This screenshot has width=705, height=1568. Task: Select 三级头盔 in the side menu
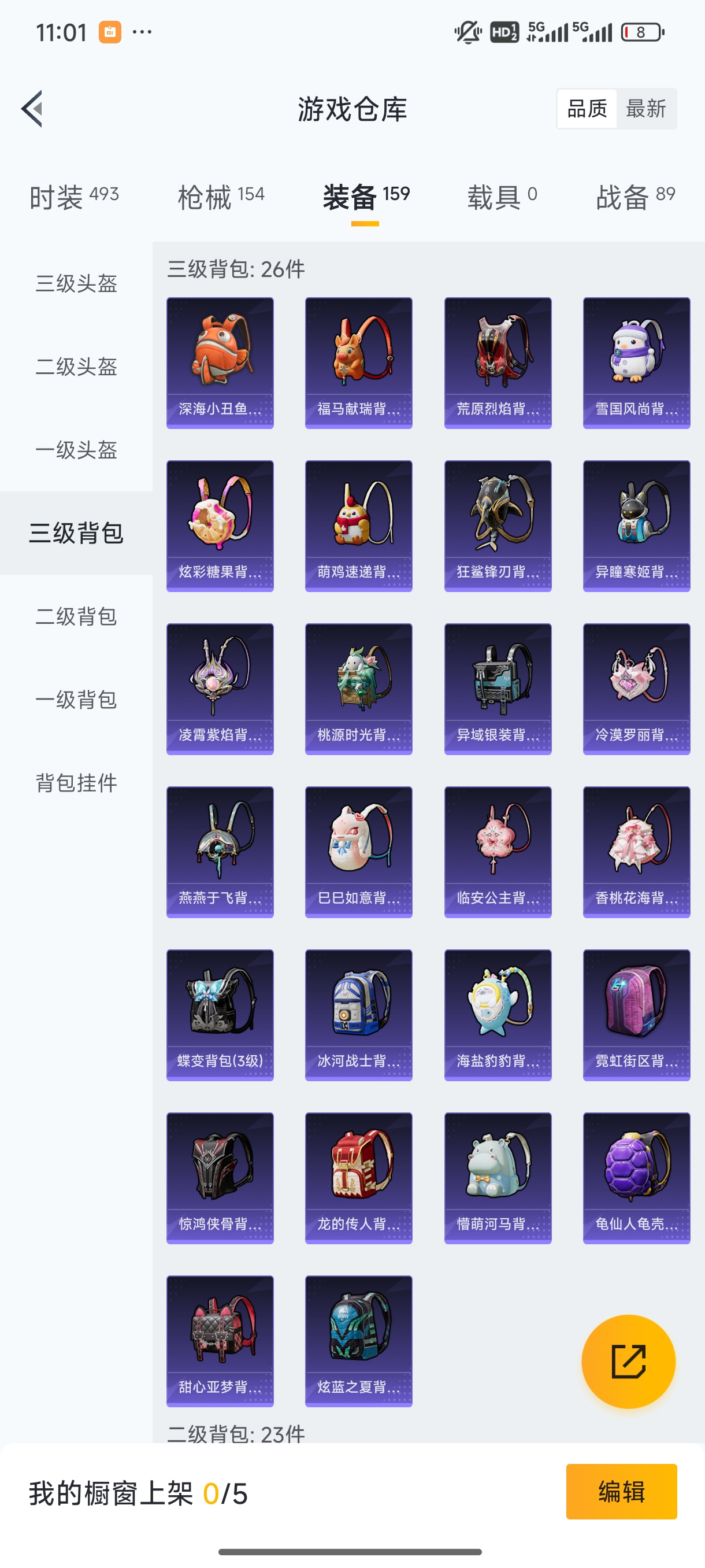coord(76,284)
